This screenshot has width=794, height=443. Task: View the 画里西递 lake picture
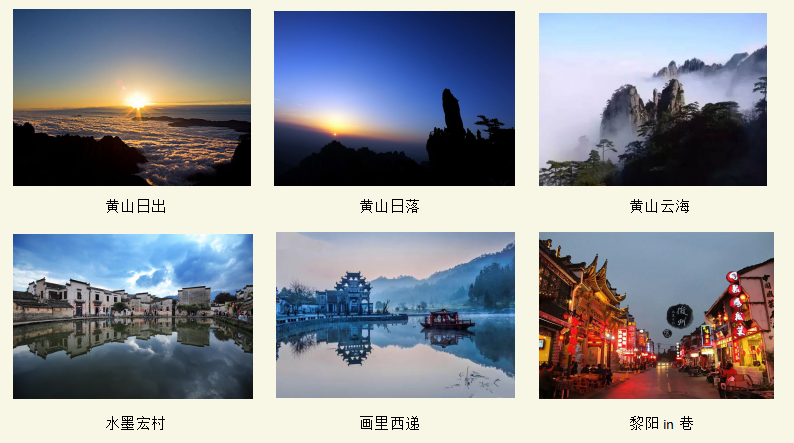(395, 315)
